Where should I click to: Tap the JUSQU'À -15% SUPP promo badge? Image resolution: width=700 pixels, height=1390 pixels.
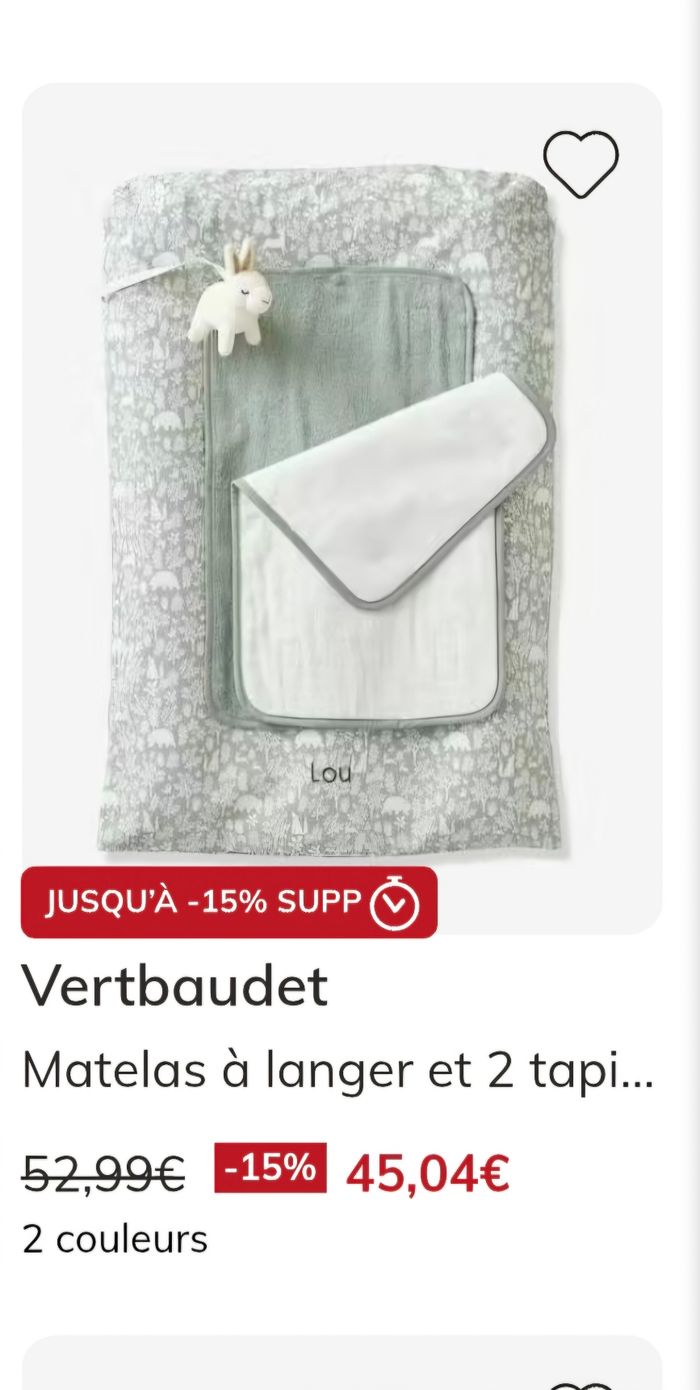229,902
